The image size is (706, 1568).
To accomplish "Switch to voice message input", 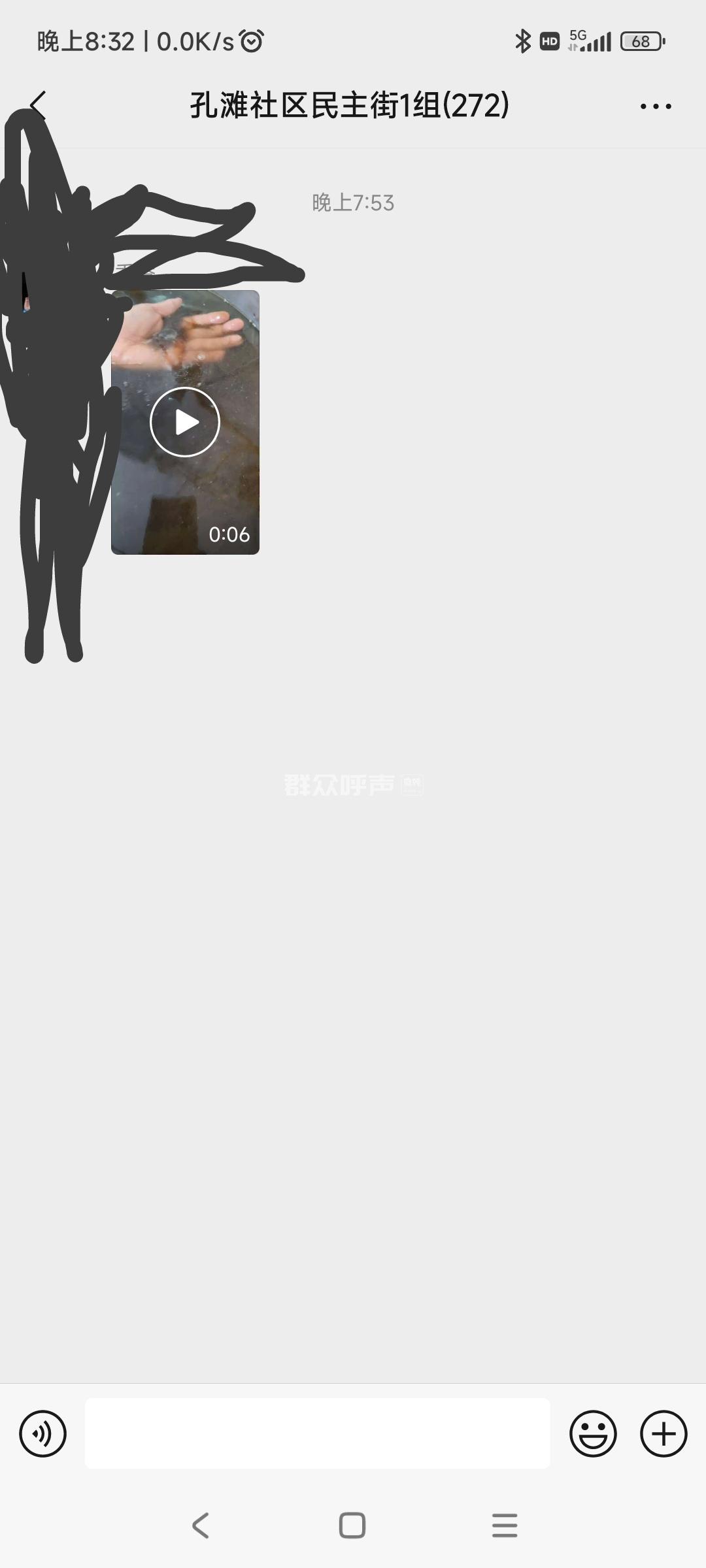I will pyautogui.click(x=42, y=1434).
